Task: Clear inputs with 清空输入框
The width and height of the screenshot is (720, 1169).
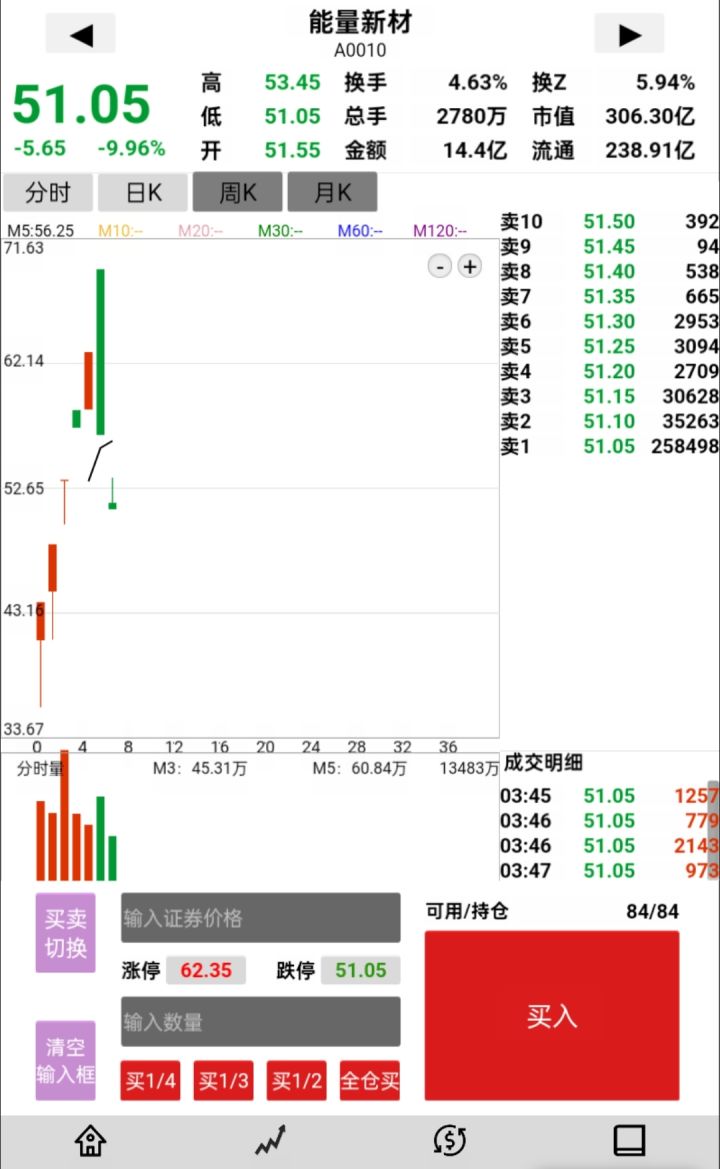Action: pyautogui.click(x=66, y=1060)
